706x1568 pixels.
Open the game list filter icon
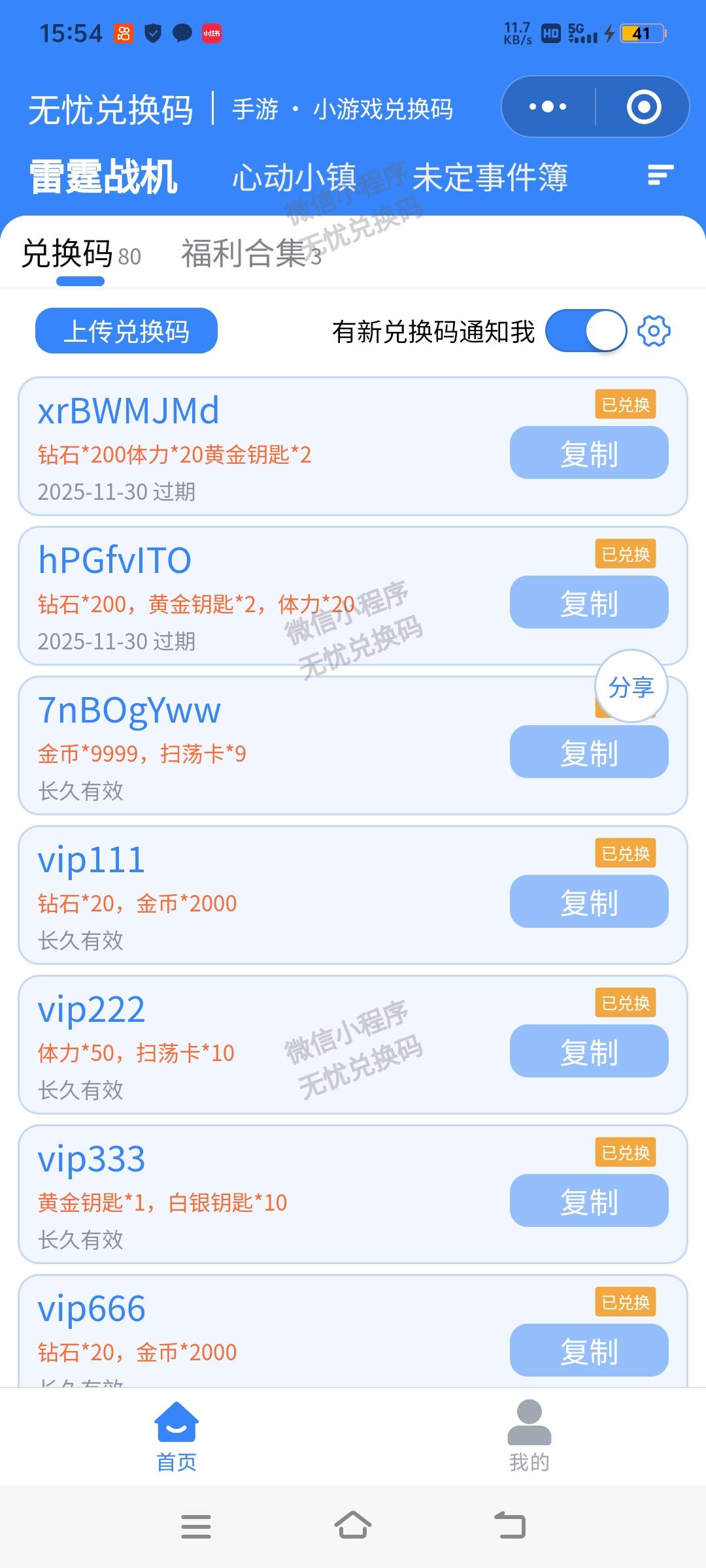tap(659, 176)
